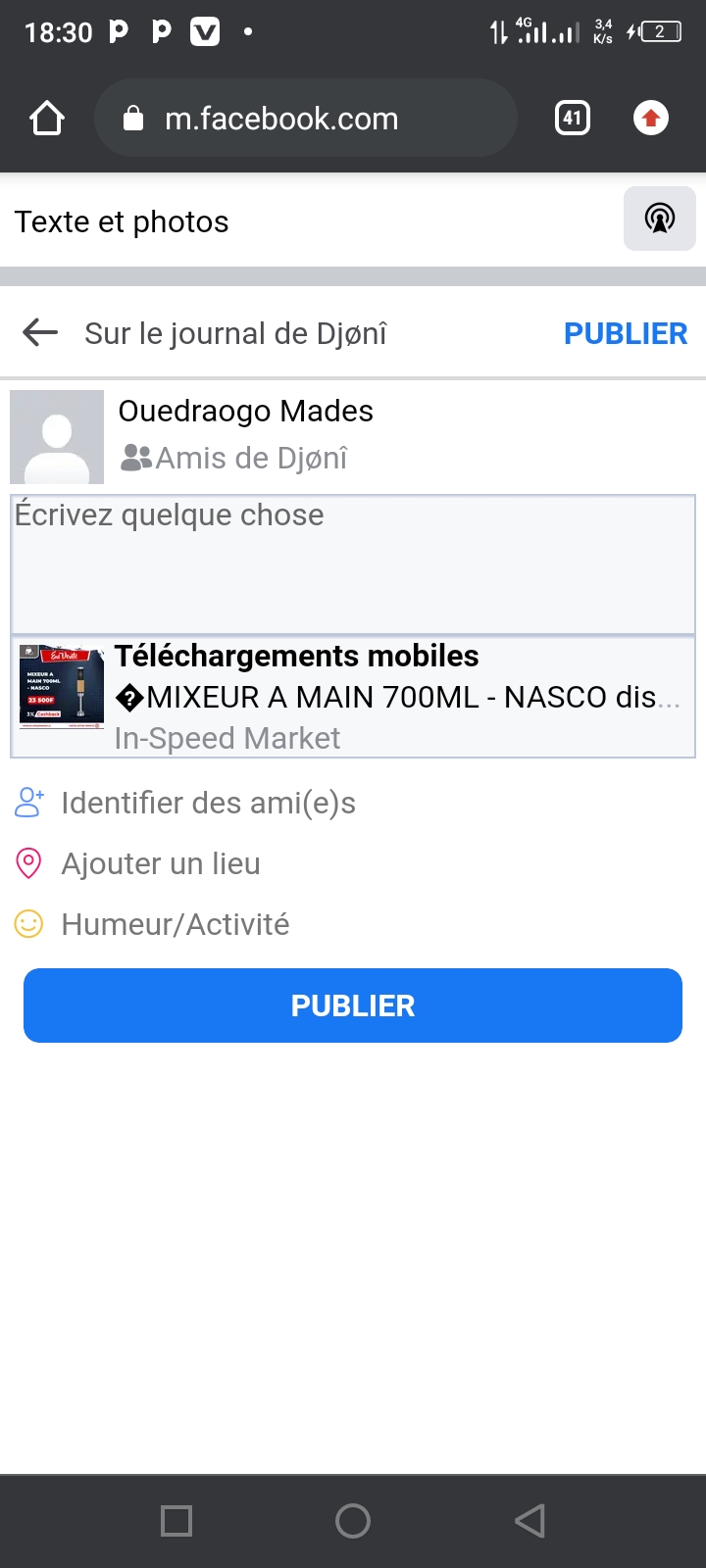Viewport: 706px width, 1568px height.
Task: Tap the red update arrow icon
Action: click(650, 119)
